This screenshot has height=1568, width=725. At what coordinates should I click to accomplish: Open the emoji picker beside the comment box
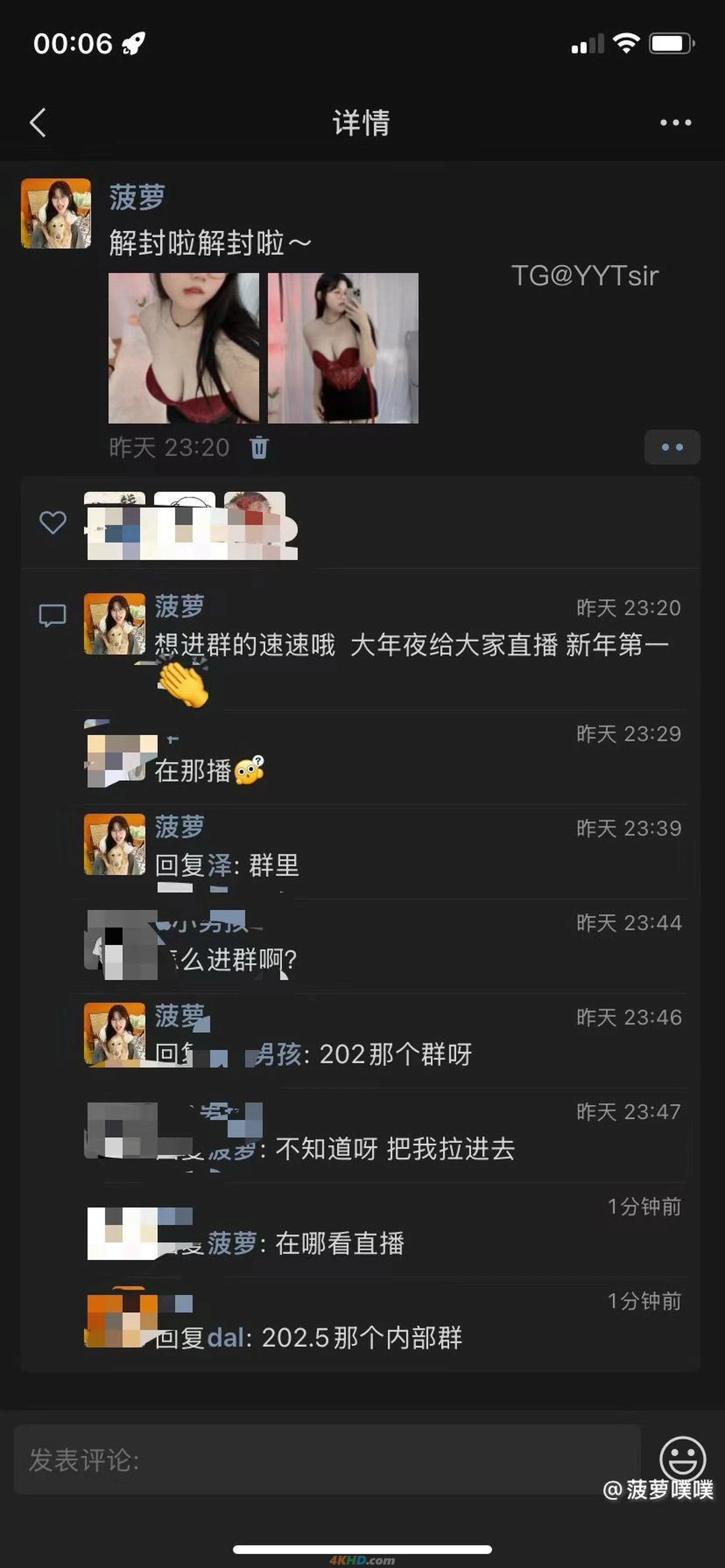pos(683,1458)
